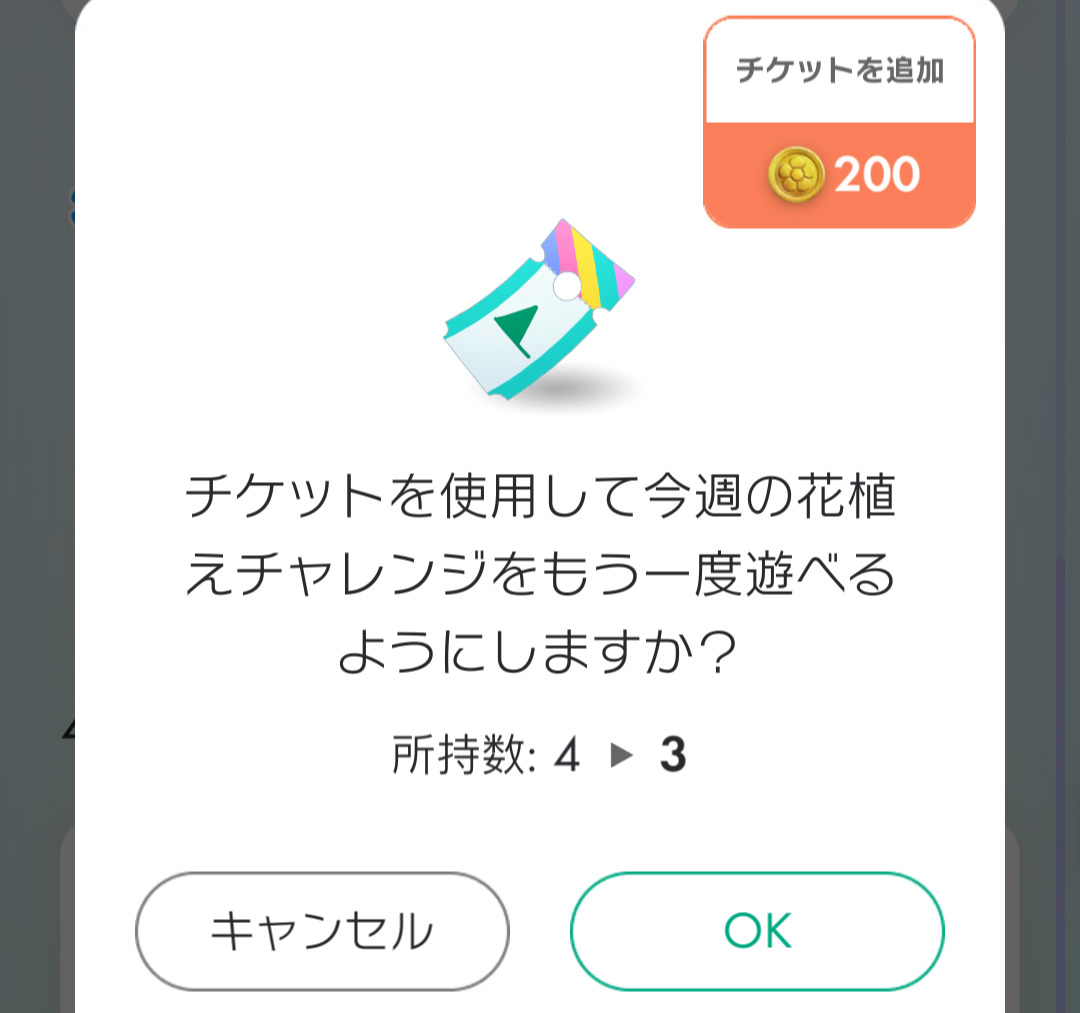Viewport: 1080px width, 1013px height.
Task: Cancel the ticket use with キャンセル
Action: point(322,931)
